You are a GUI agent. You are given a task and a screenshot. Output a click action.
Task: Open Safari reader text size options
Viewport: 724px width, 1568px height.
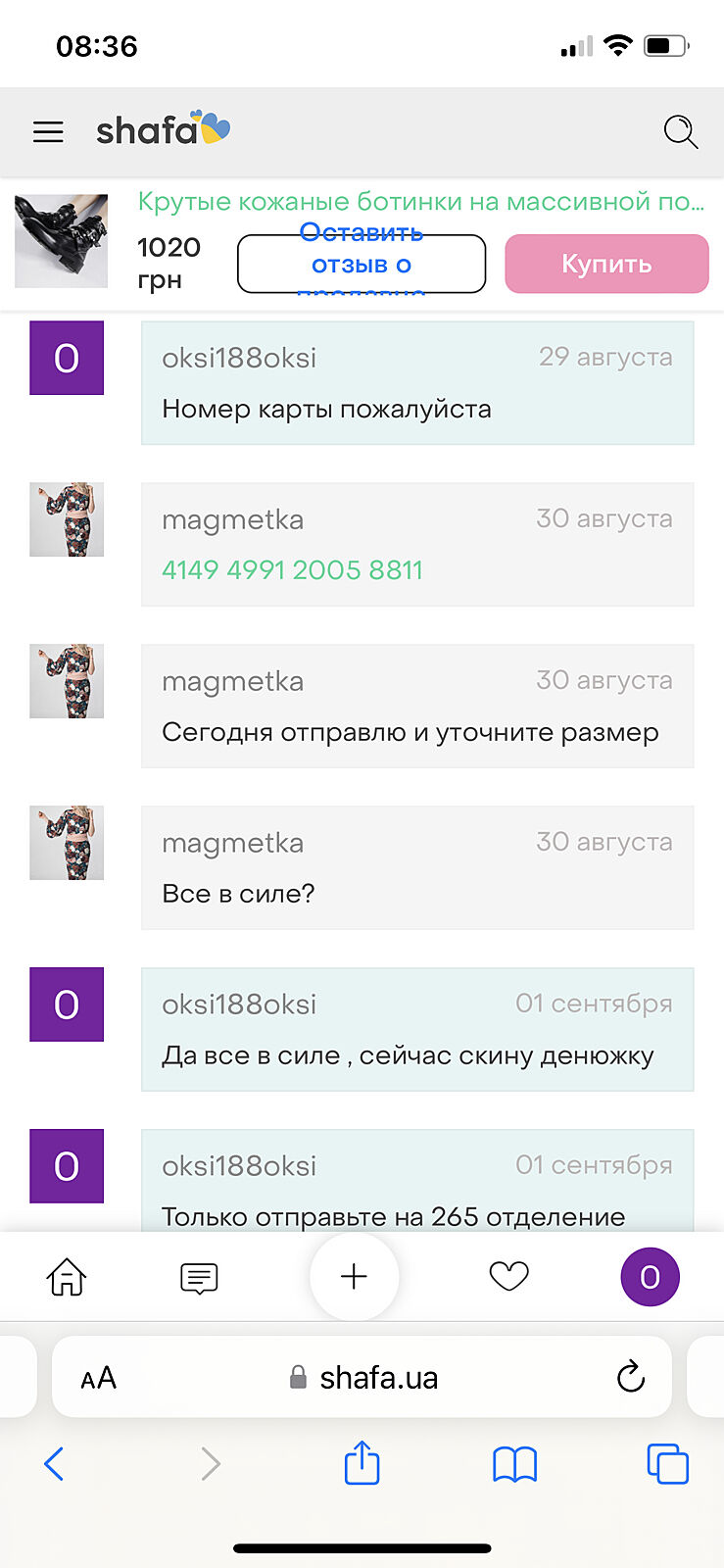tap(99, 1379)
